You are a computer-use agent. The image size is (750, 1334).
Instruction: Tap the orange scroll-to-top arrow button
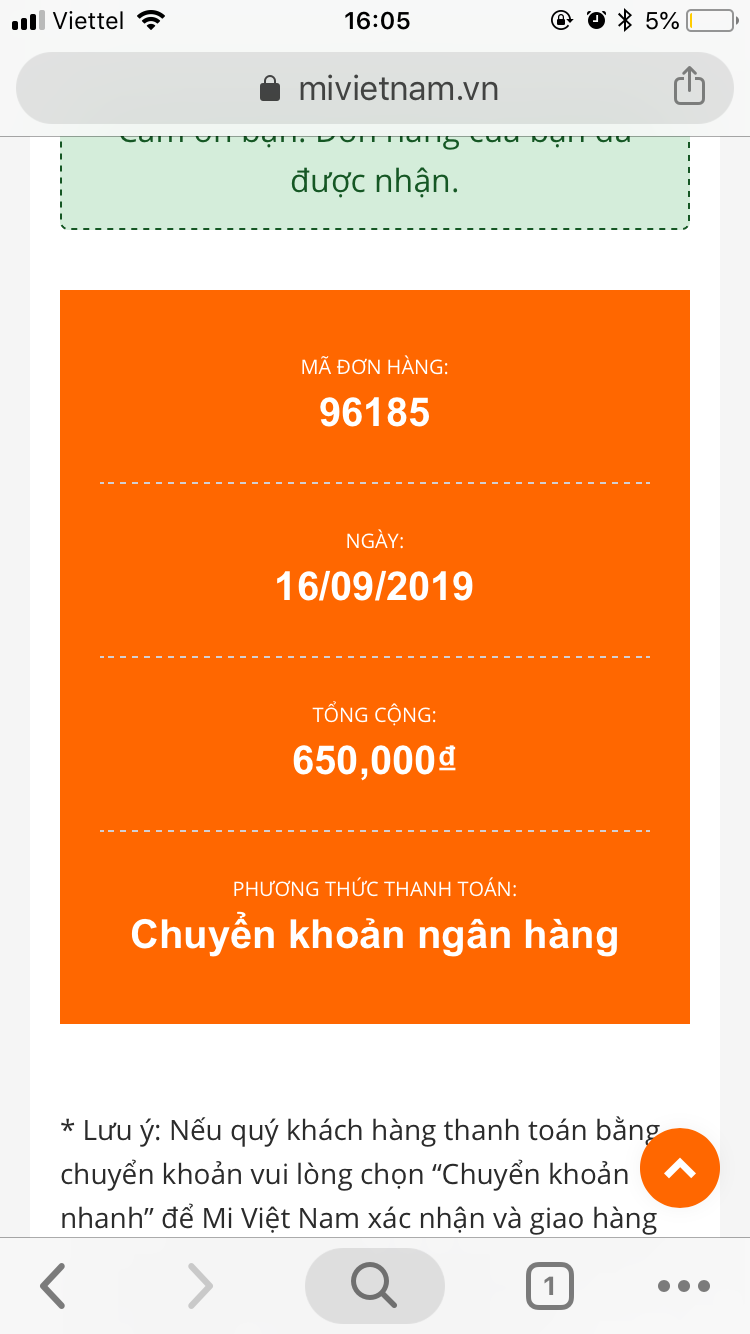pos(680,1168)
